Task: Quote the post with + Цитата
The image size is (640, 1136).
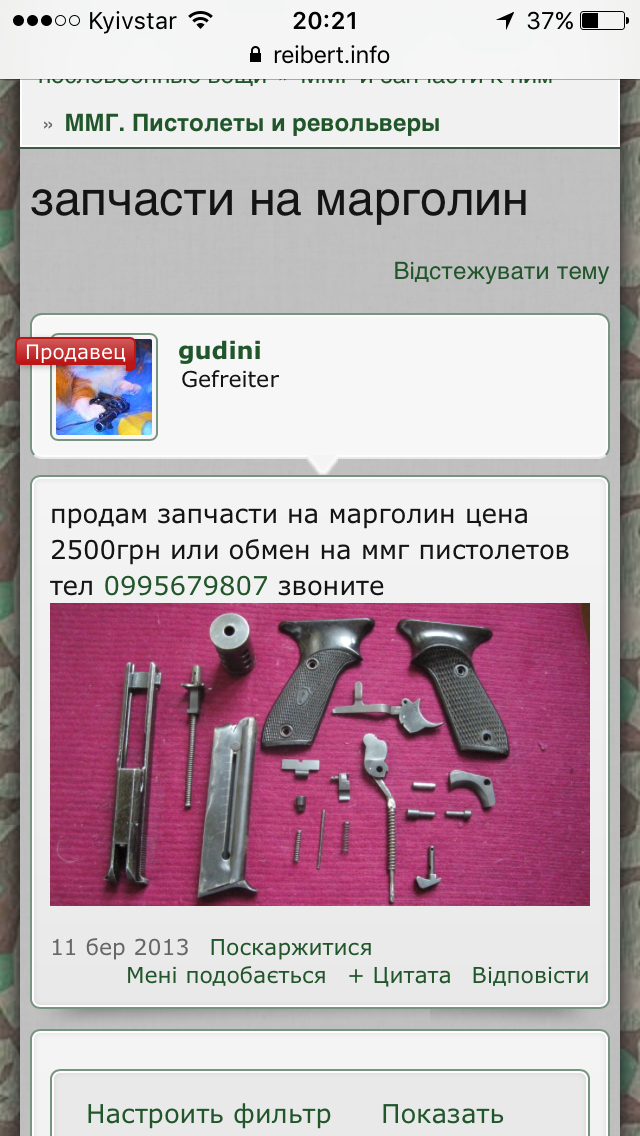Action: point(399,975)
